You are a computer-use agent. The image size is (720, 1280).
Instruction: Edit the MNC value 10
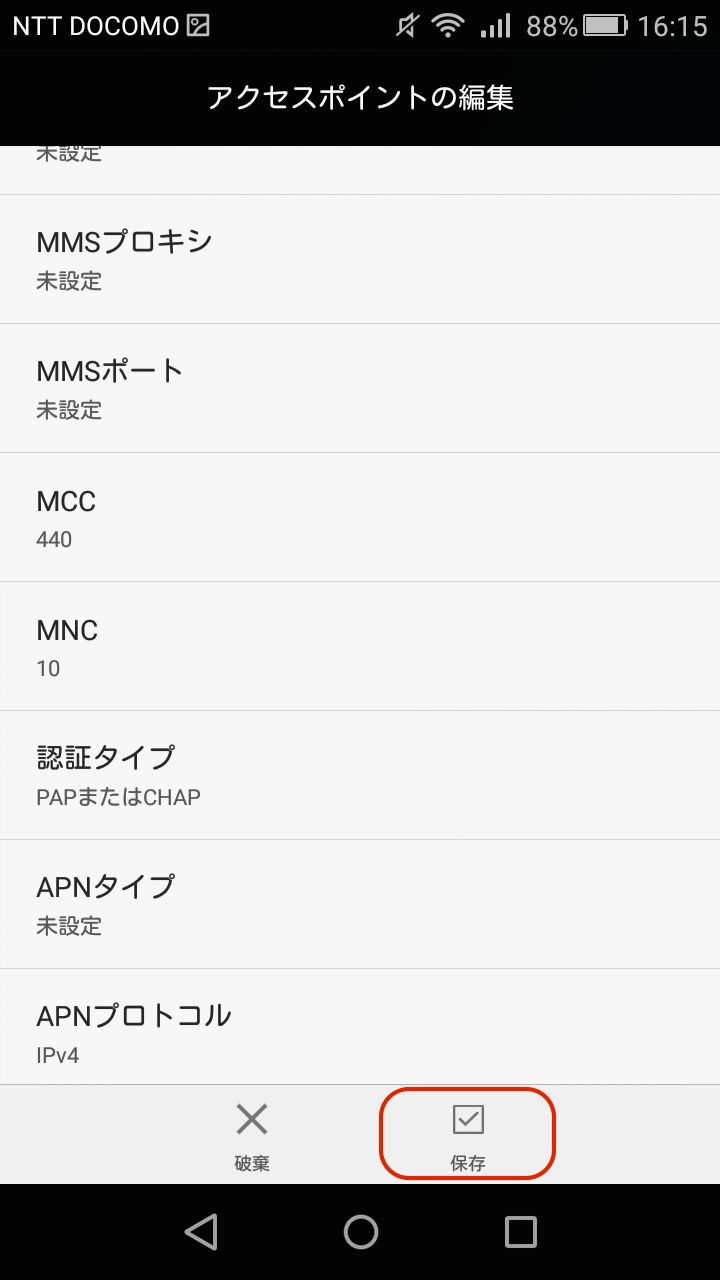click(360, 646)
